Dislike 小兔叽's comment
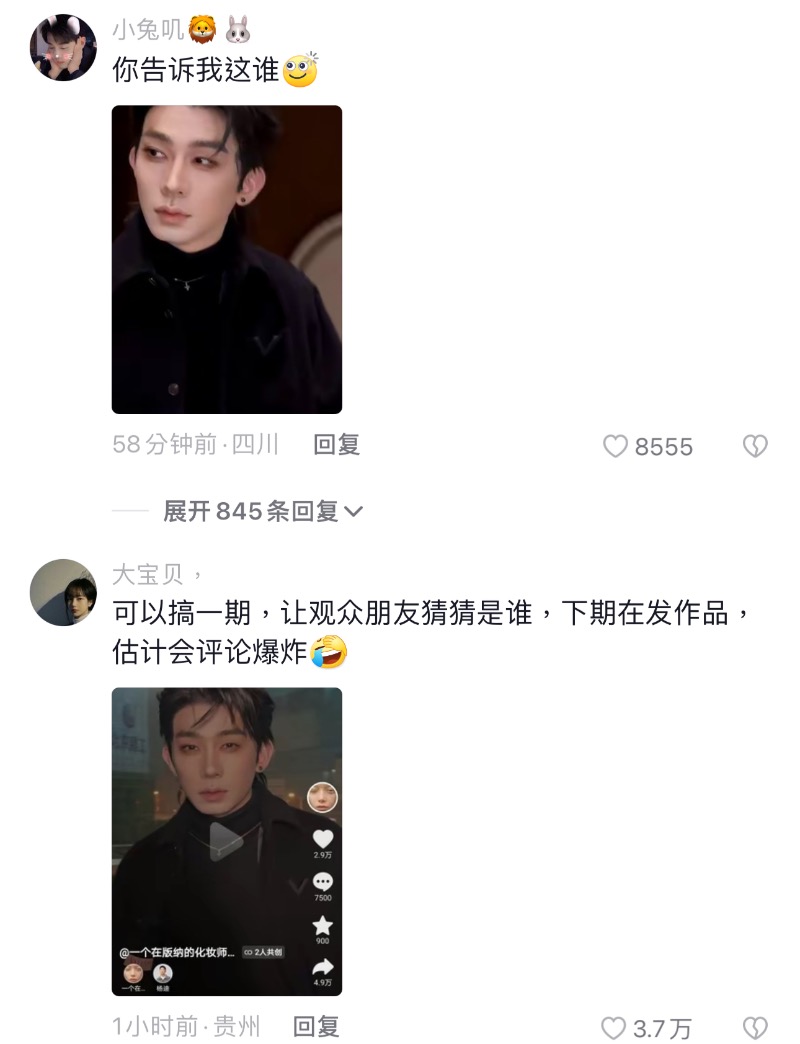 click(755, 447)
